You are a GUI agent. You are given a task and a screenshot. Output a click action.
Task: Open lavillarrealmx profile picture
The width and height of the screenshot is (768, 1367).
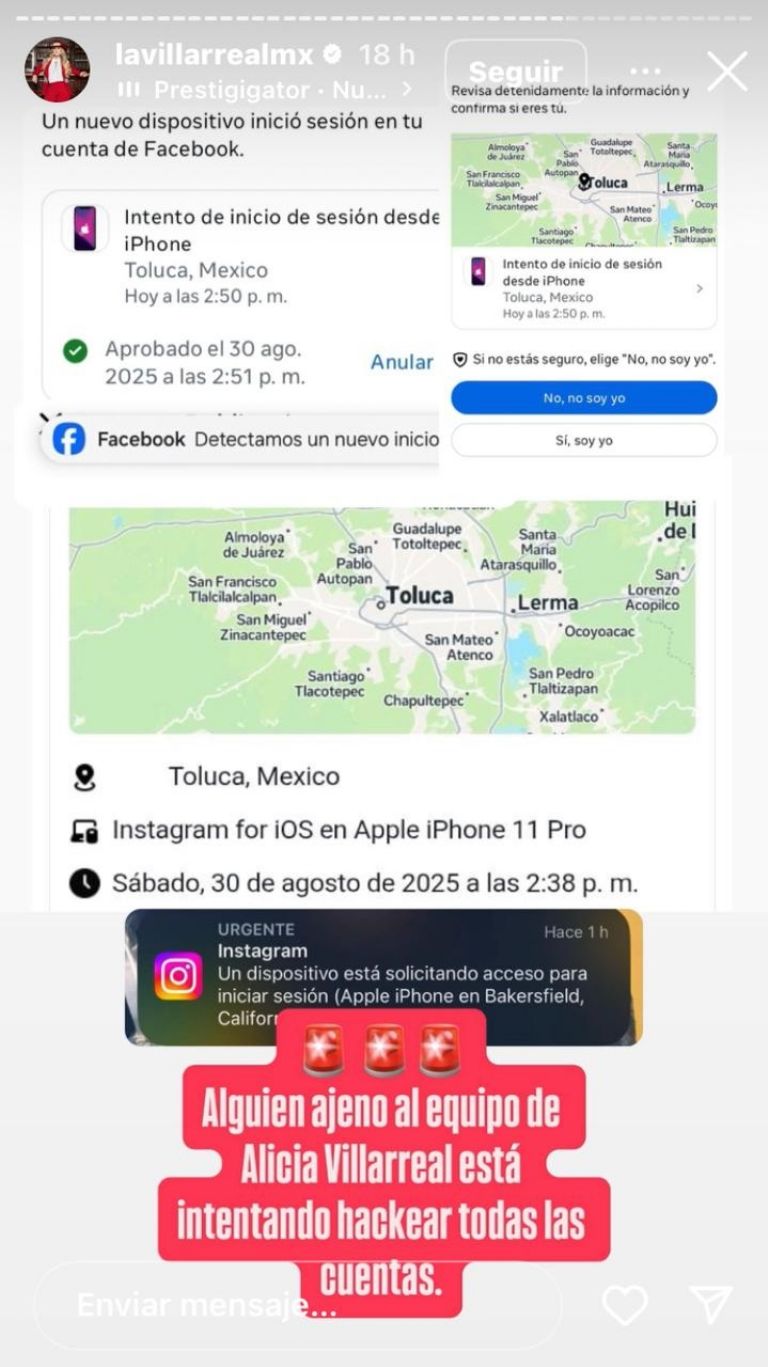coord(57,70)
